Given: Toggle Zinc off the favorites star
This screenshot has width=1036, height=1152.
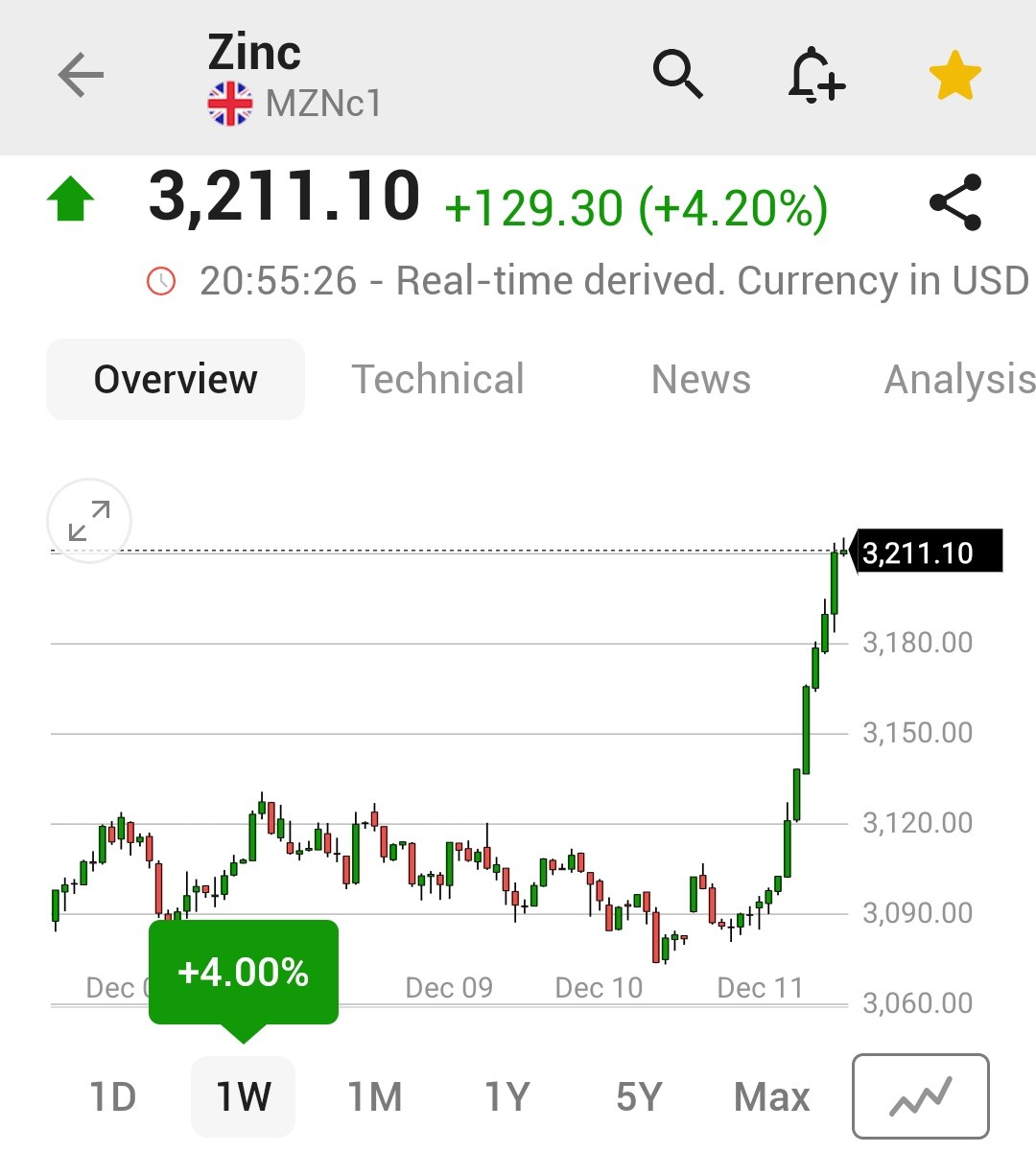Looking at the screenshot, I should [955, 77].
